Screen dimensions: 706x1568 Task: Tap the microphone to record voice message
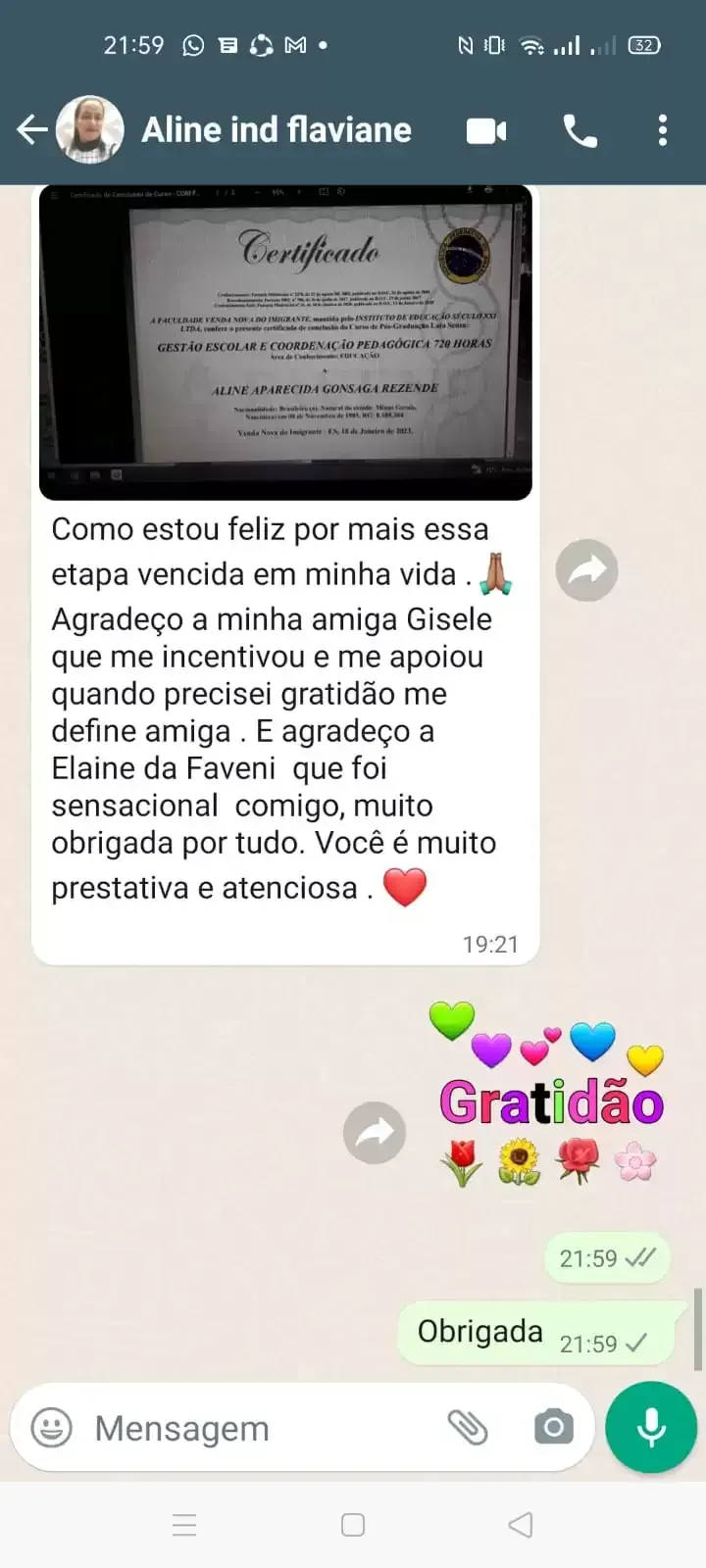click(x=651, y=1428)
